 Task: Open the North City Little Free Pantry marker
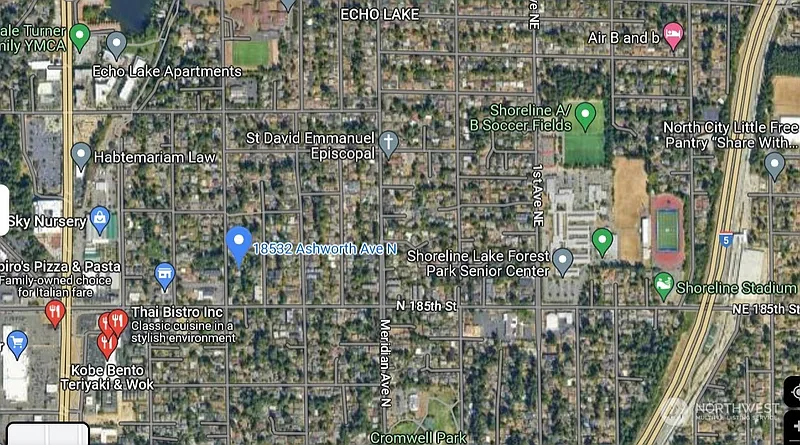click(x=774, y=165)
